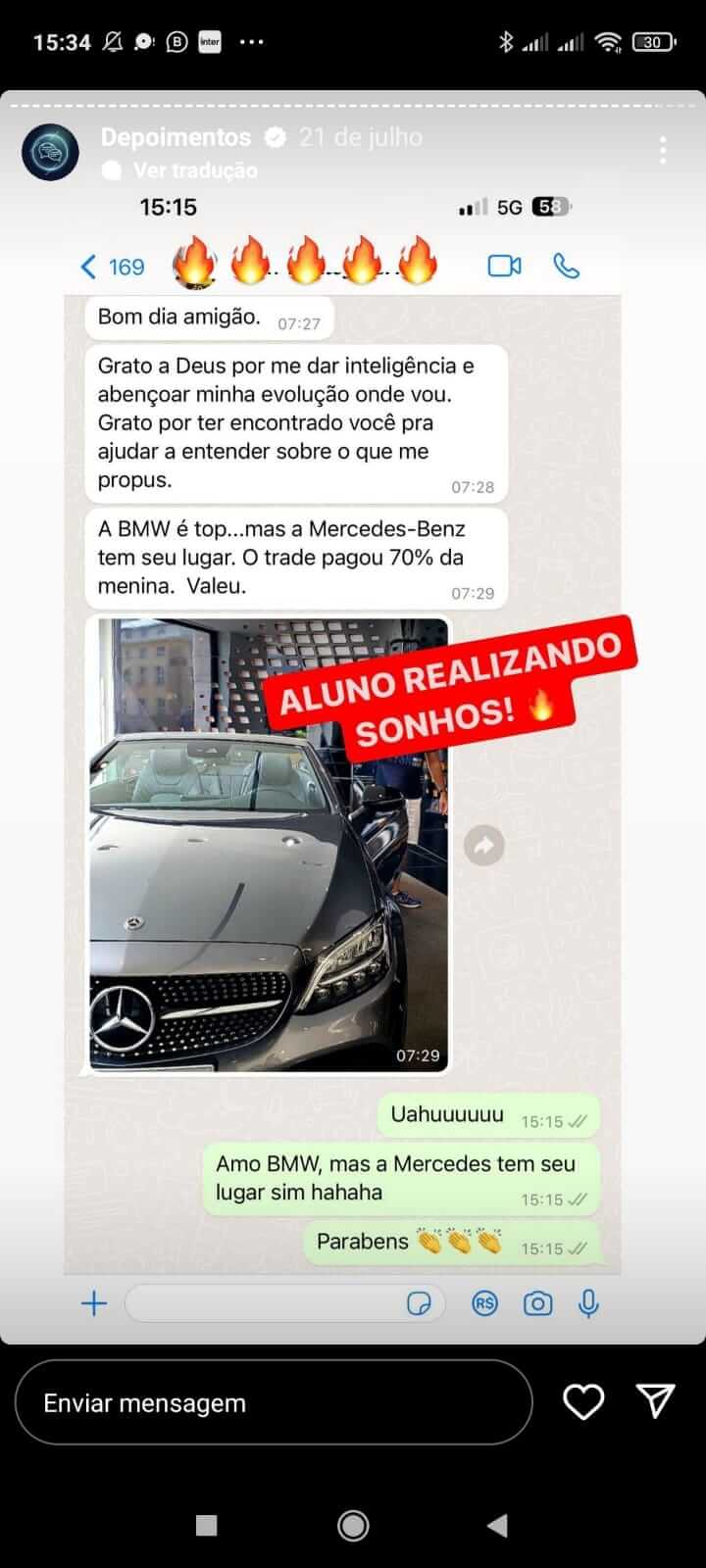Tap Ver tradução to translate
The width and height of the screenshot is (706, 1568).
[195, 170]
